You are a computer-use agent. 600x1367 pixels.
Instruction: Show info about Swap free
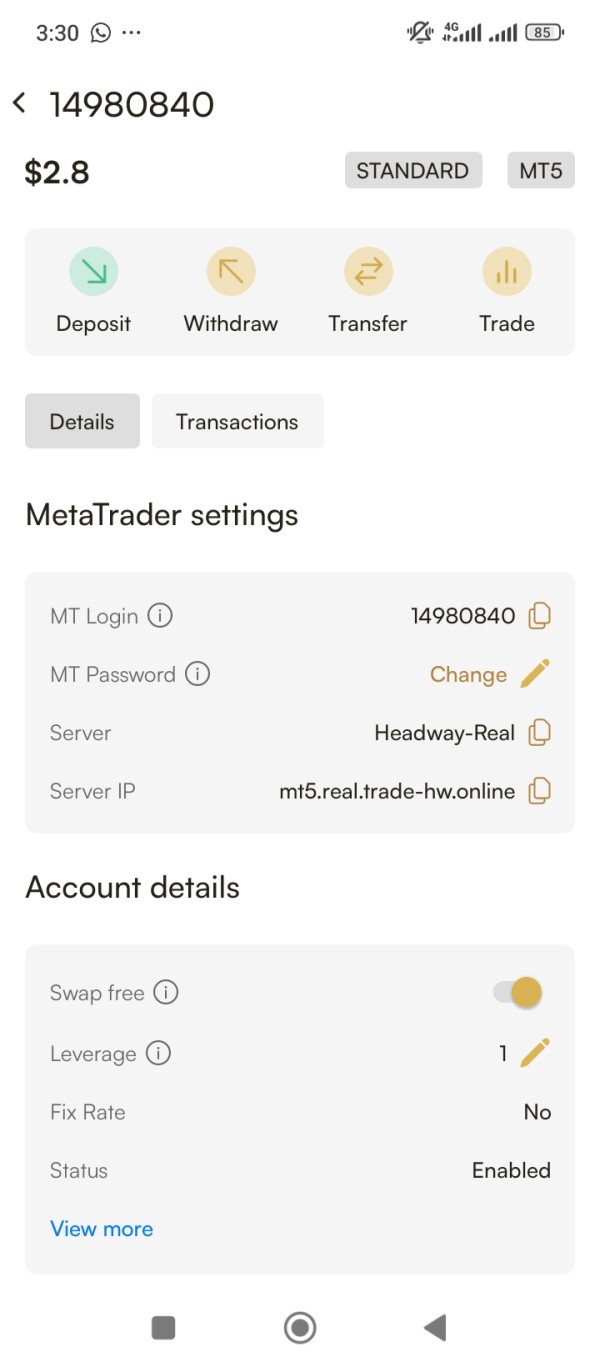pyautogui.click(x=166, y=993)
